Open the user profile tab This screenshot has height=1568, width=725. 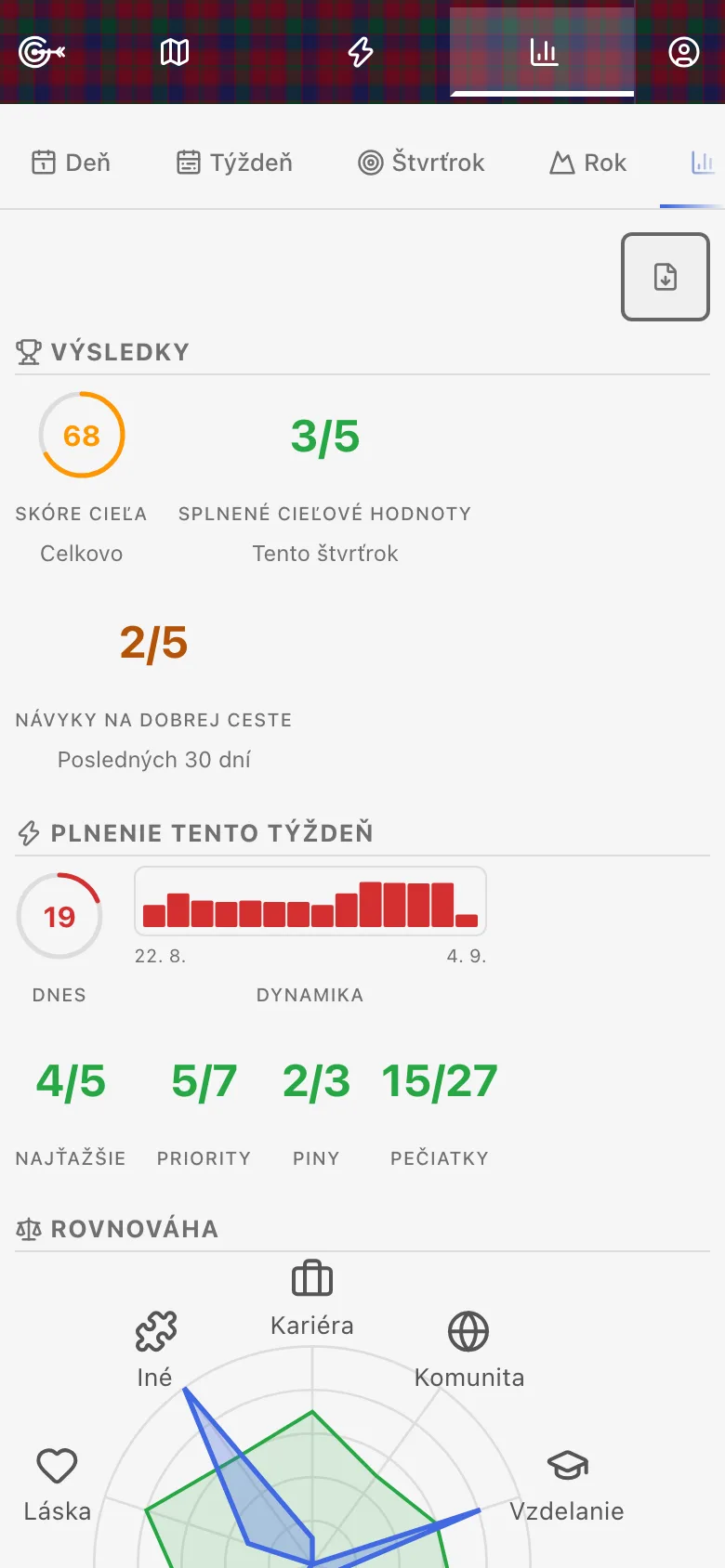pos(684,52)
